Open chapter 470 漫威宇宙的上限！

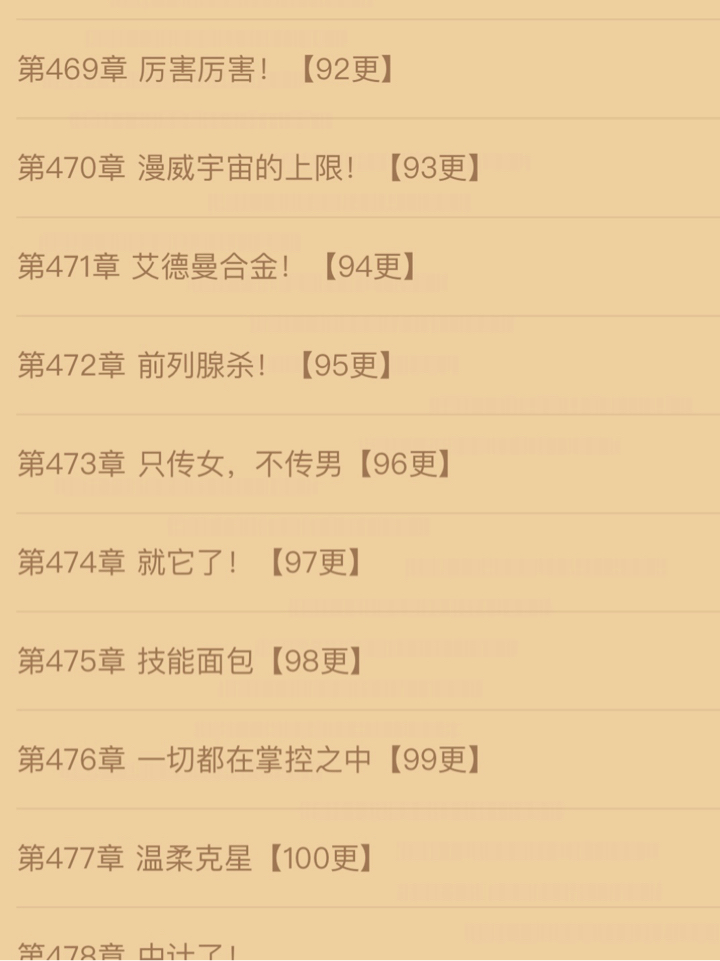(x=250, y=168)
